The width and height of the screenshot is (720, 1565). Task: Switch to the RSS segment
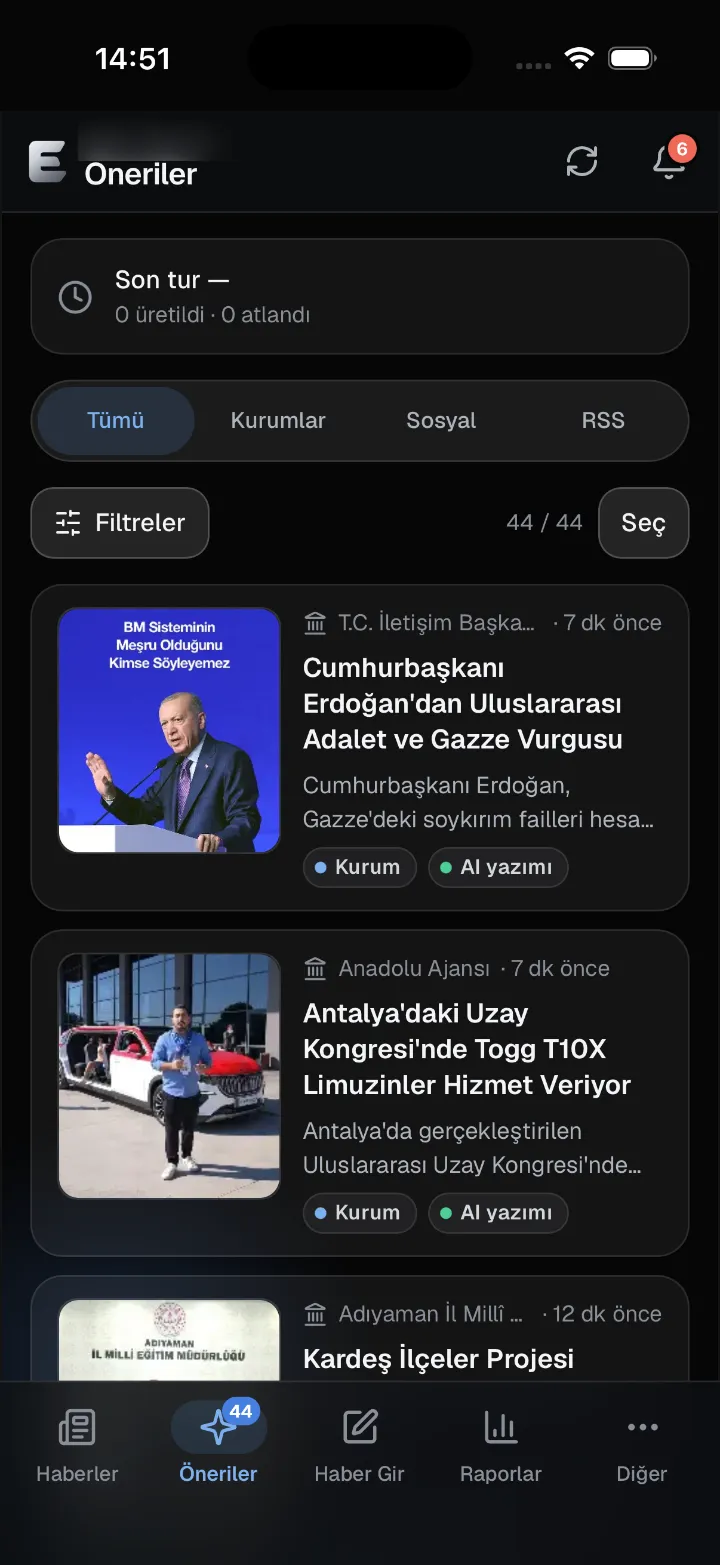pos(603,421)
